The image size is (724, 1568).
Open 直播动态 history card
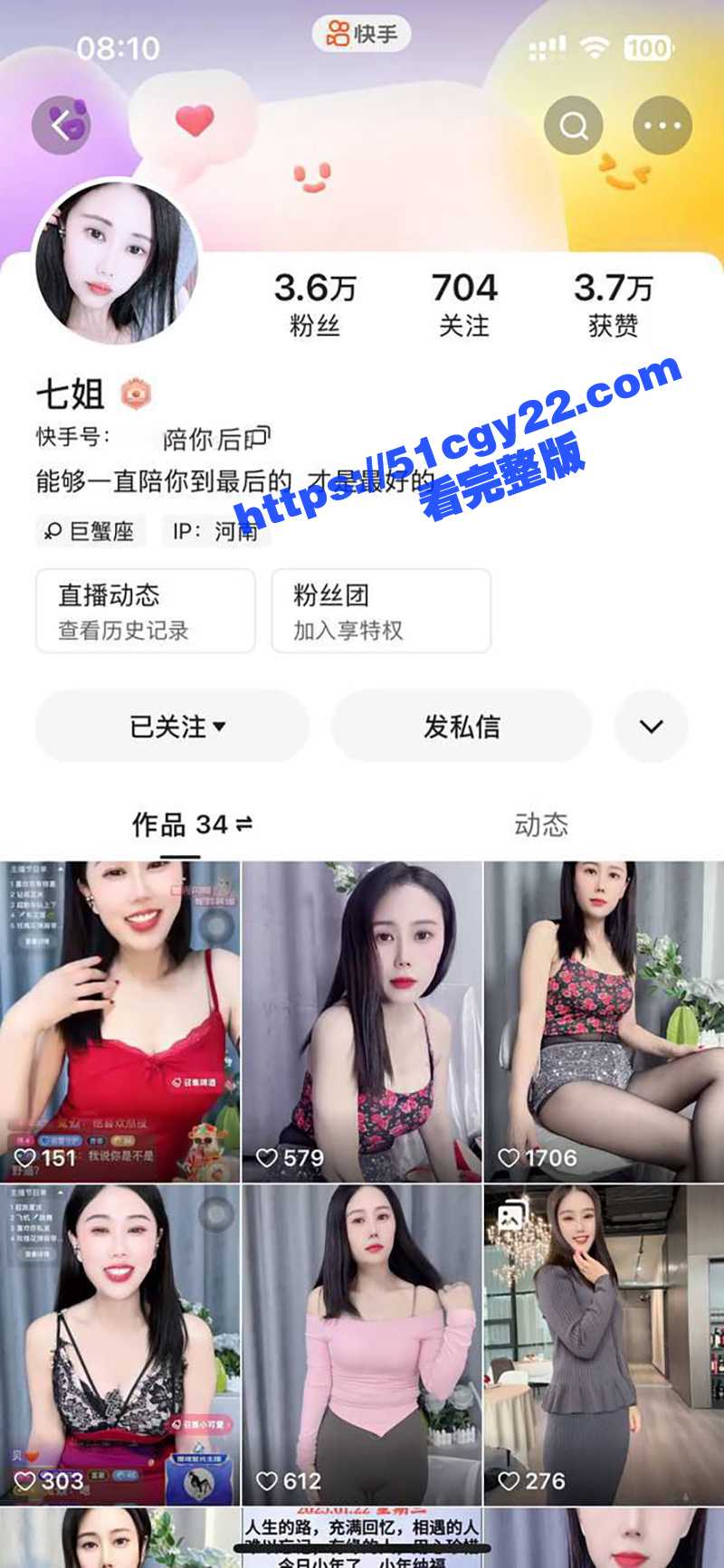(145, 611)
